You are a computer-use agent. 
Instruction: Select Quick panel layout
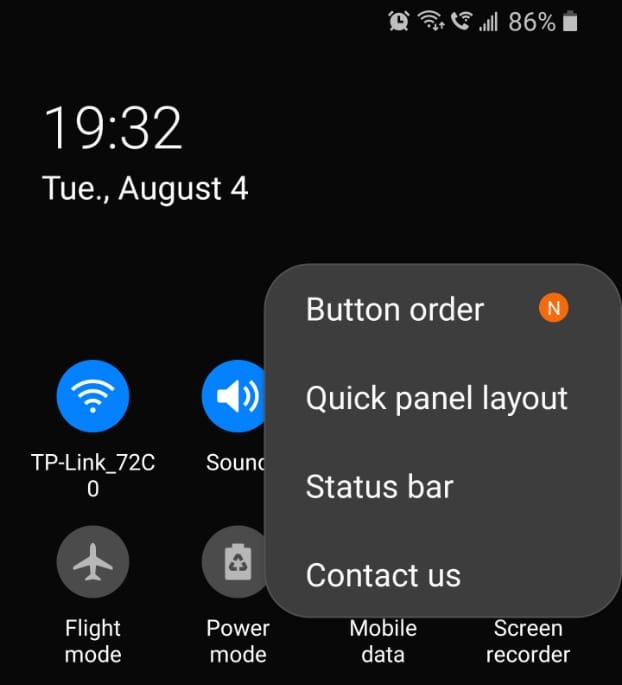point(437,398)
